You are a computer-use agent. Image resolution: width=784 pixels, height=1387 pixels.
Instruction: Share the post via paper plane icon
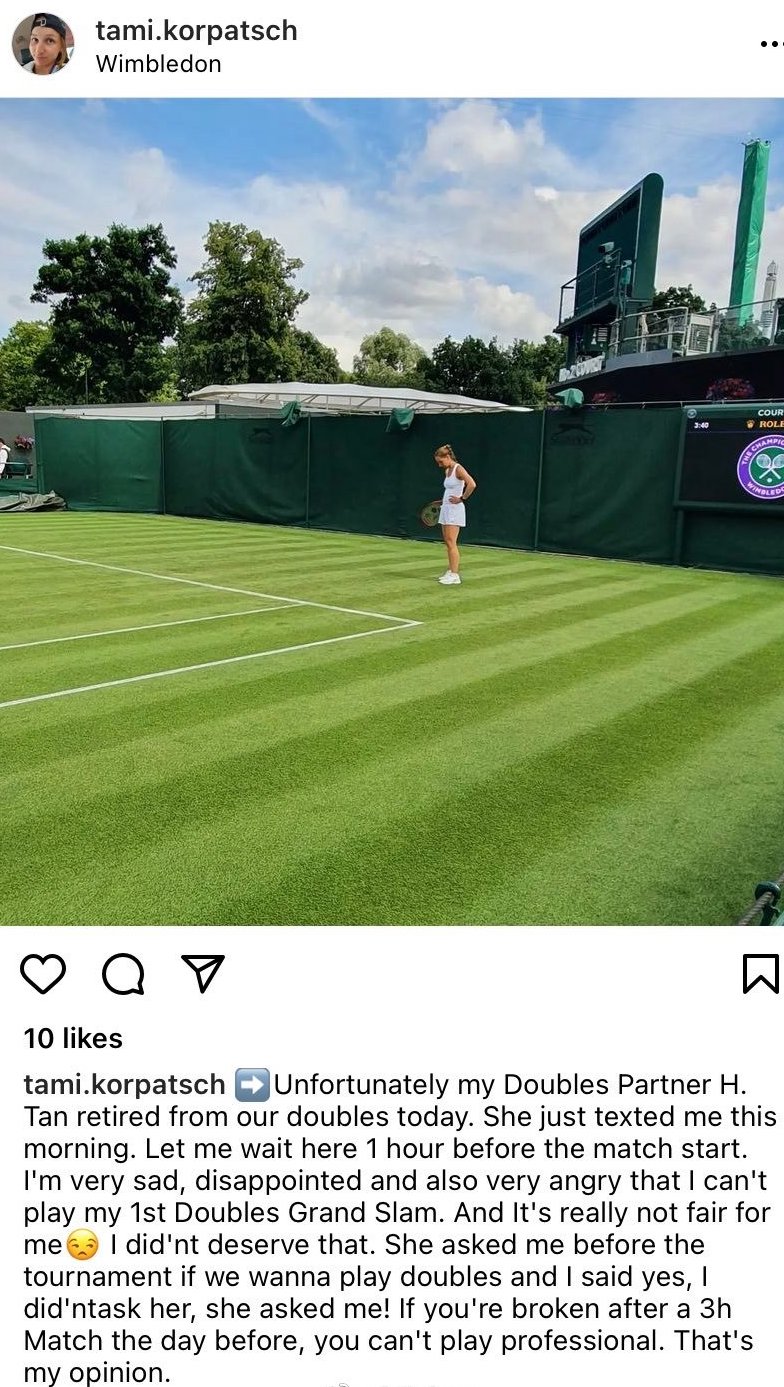pyautogui.click(x=203, y=973)
